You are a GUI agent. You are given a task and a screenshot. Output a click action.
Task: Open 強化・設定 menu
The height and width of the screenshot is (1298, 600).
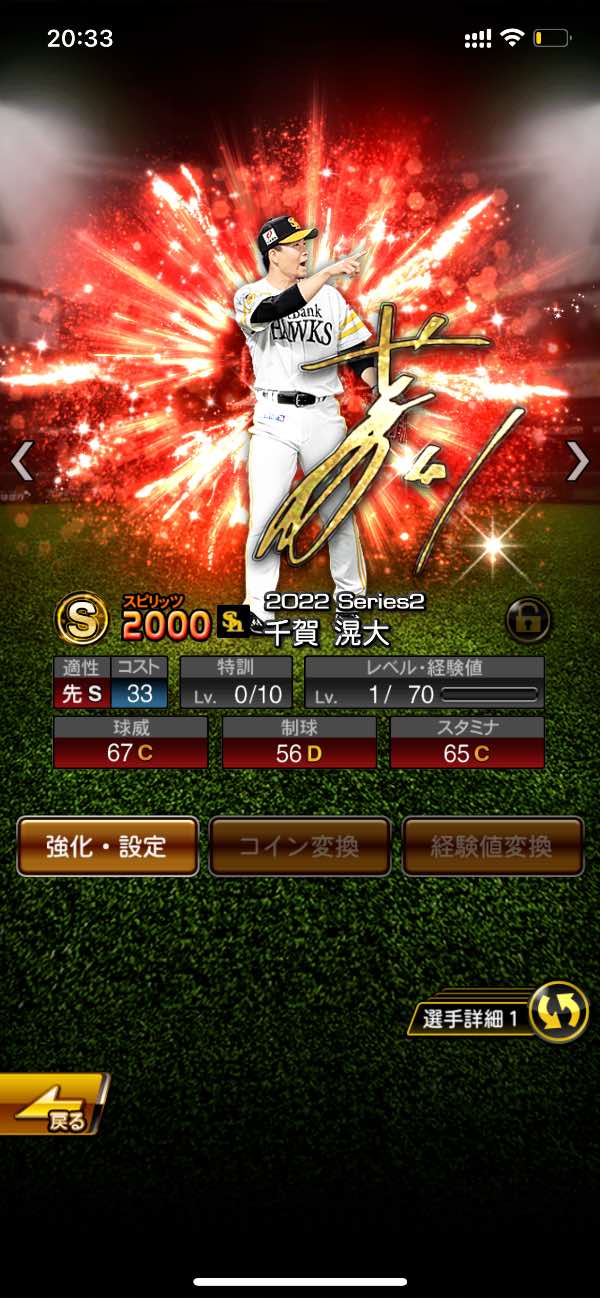pyautogui.click(x=107, y=846)
